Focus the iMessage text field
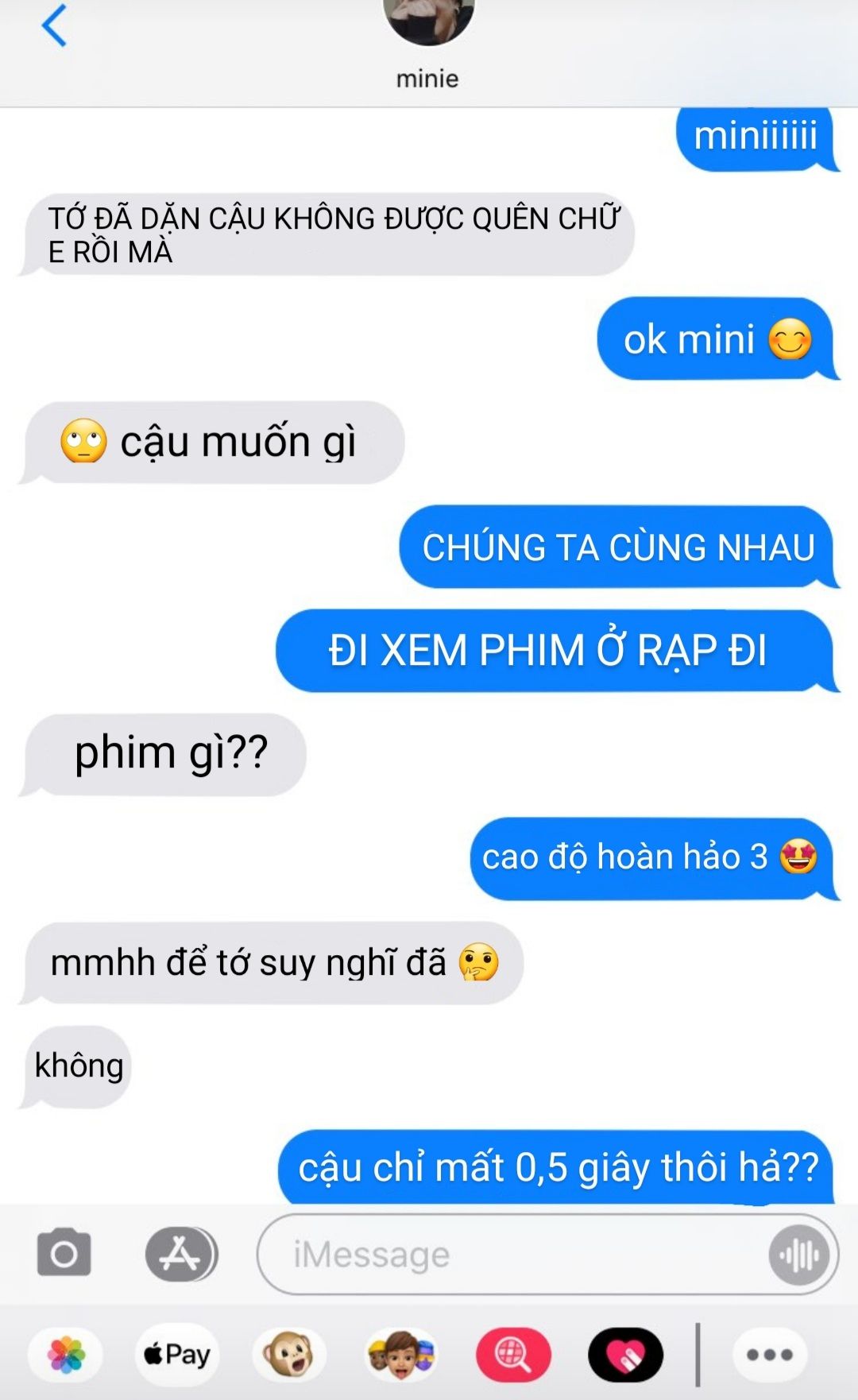Screen dimensions: 858x1400 [x=508, y=1255]
